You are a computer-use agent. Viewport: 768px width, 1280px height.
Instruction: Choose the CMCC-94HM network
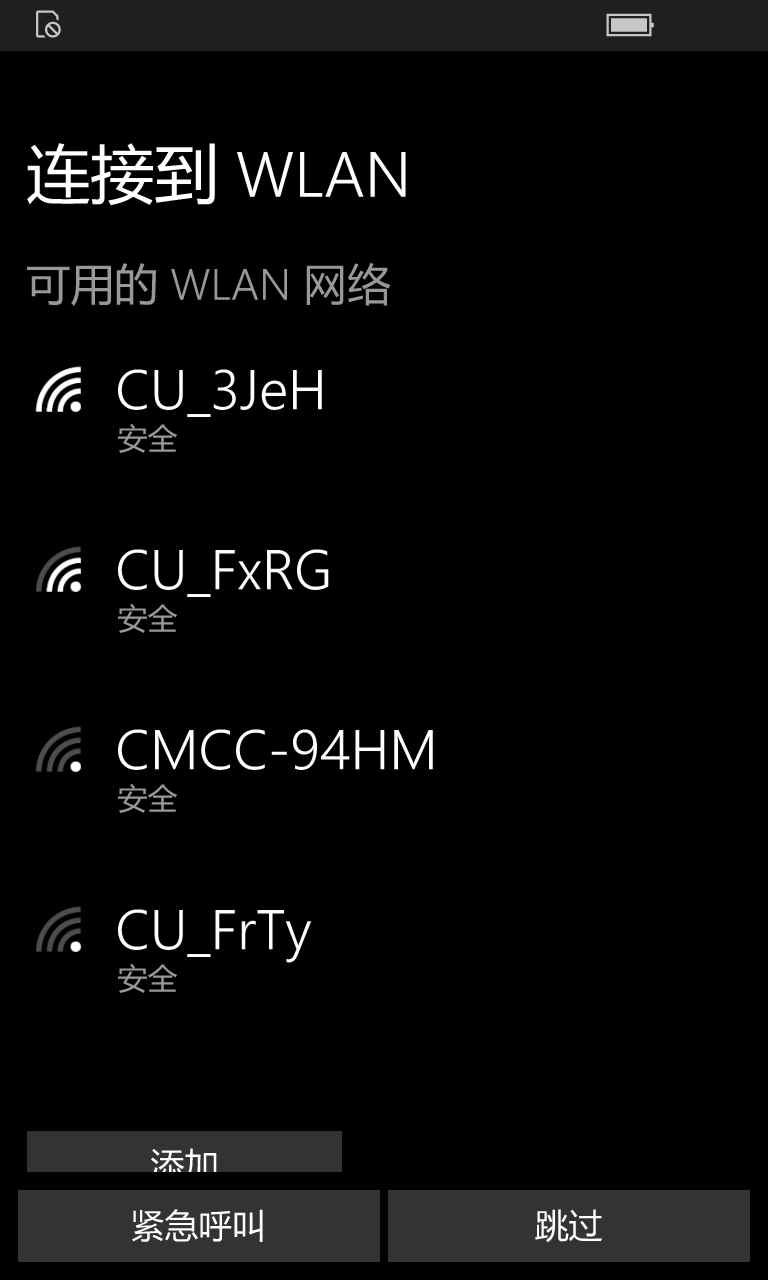click(384, 770)
